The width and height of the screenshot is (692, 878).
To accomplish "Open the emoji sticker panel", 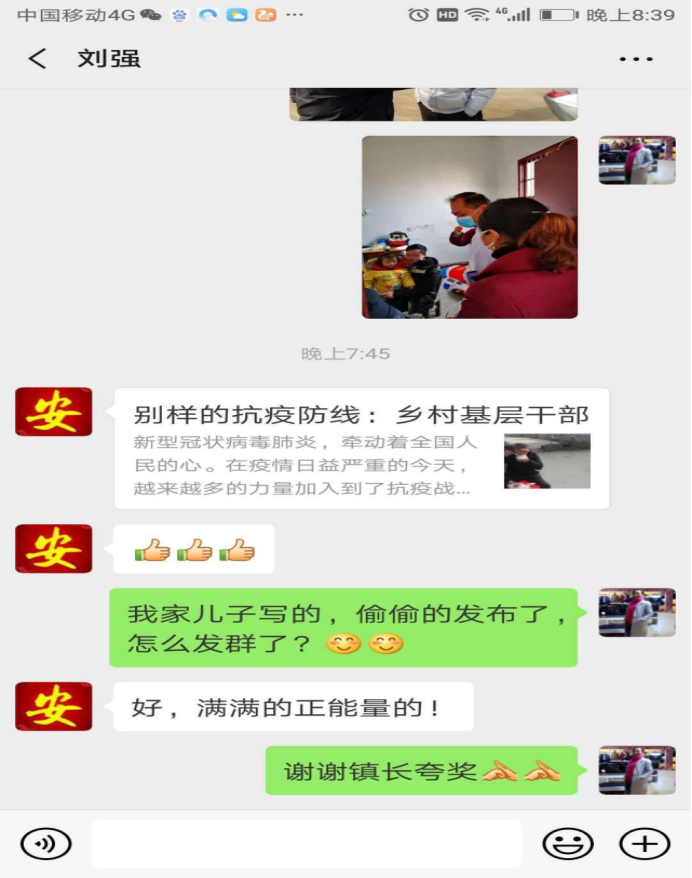I will [x=568, y=844].
